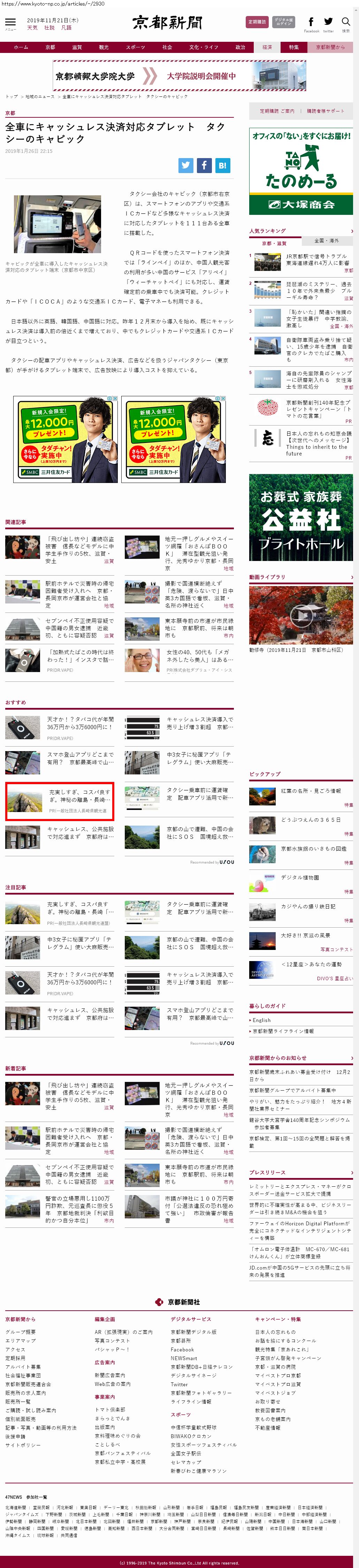Open the hamburger menu
This screenshot has width=359, height=1568.
10,22
